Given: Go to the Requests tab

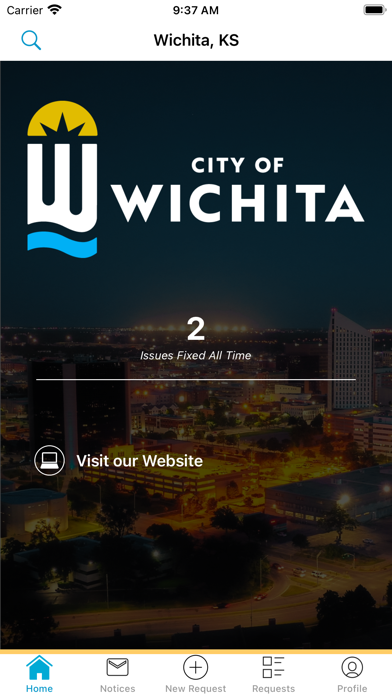Looking at the screenshot, I should [273, 674].
